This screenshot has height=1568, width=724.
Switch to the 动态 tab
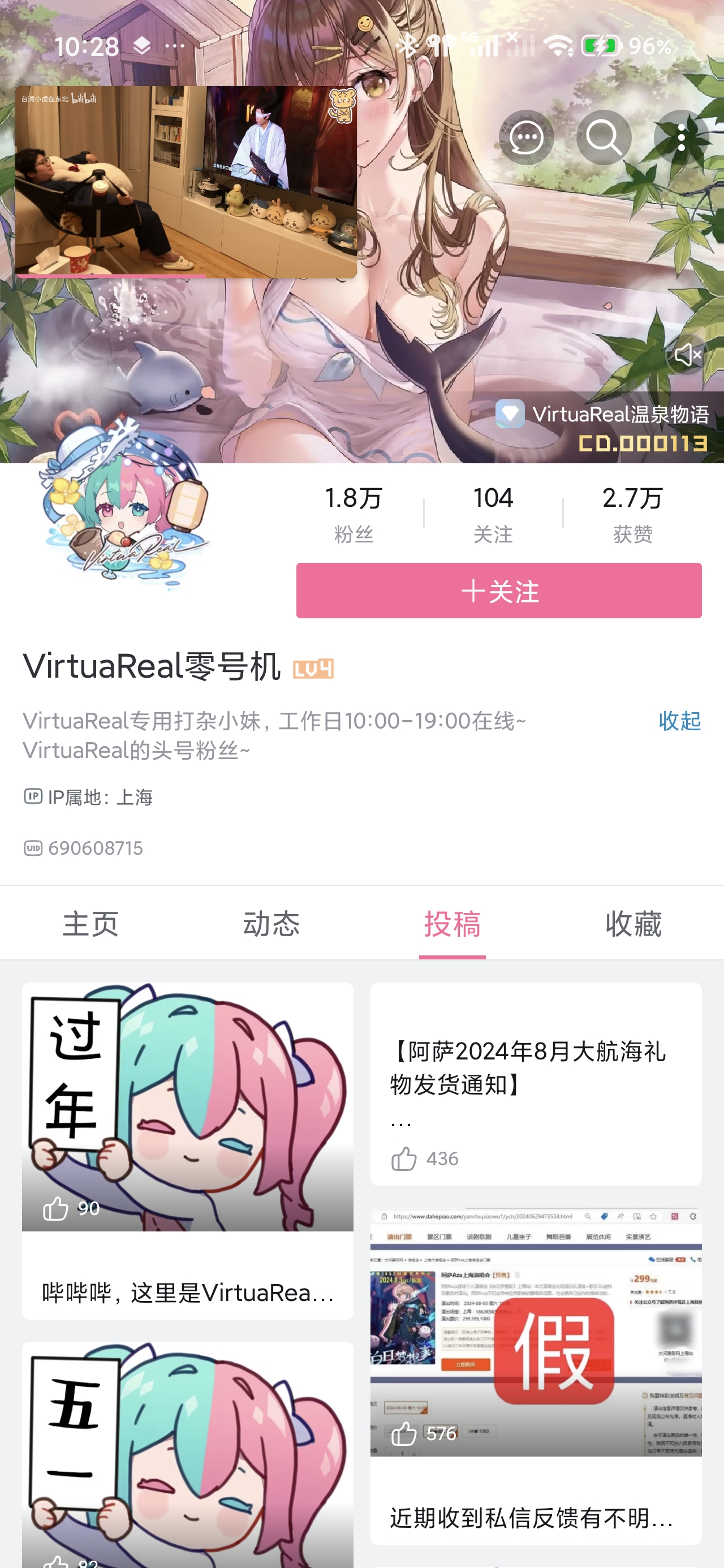pos(271,923)
